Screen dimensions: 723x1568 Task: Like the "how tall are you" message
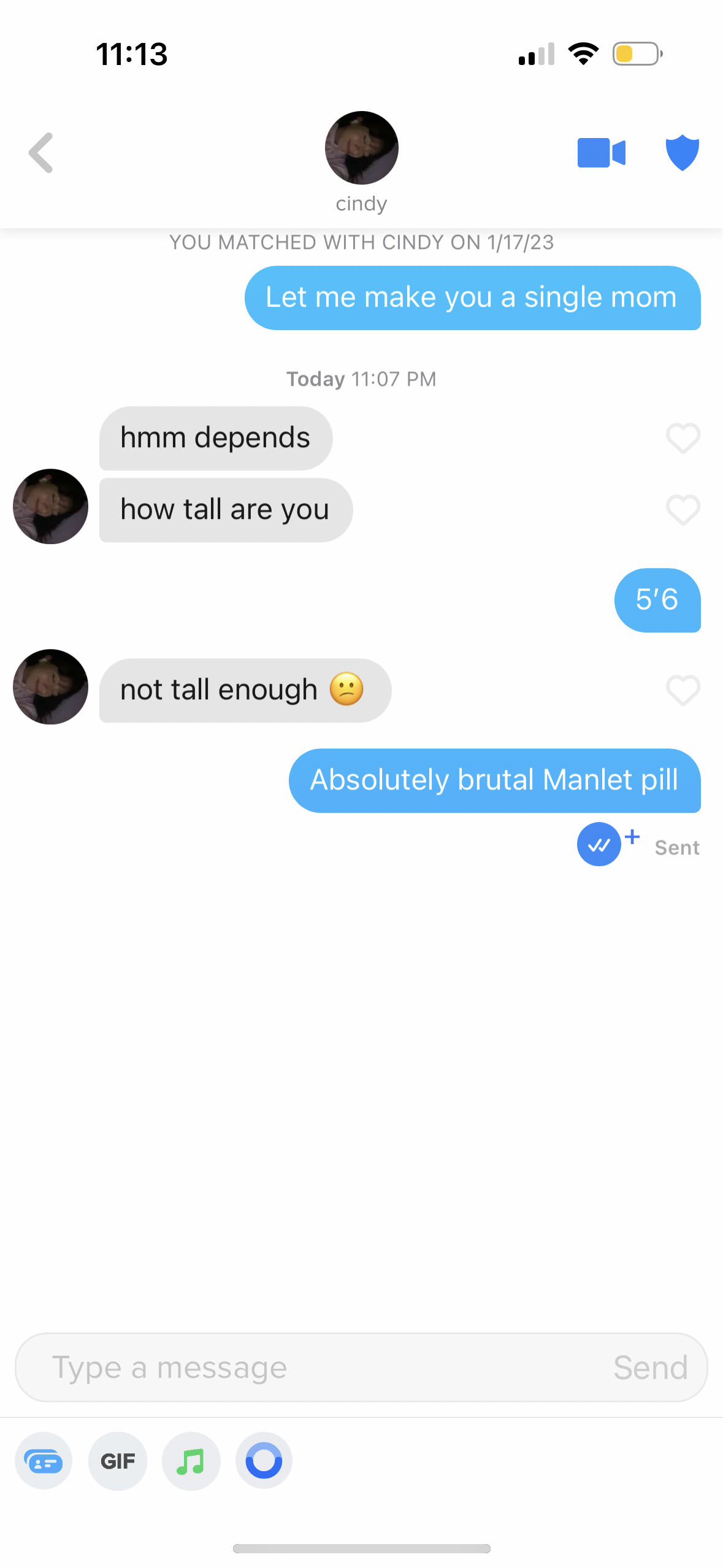click(x=683, y=510)
